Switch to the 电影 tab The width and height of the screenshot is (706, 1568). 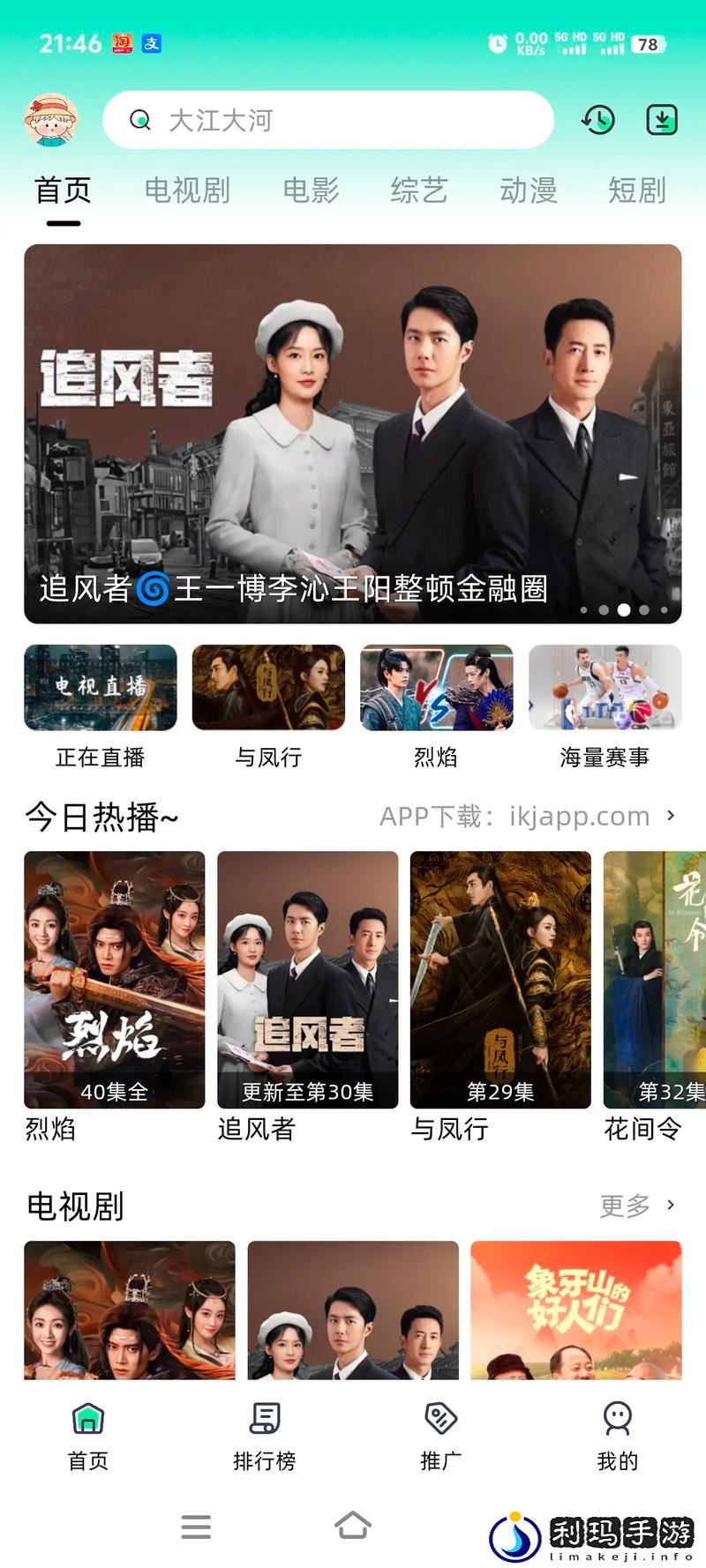[x=311, y=190]
